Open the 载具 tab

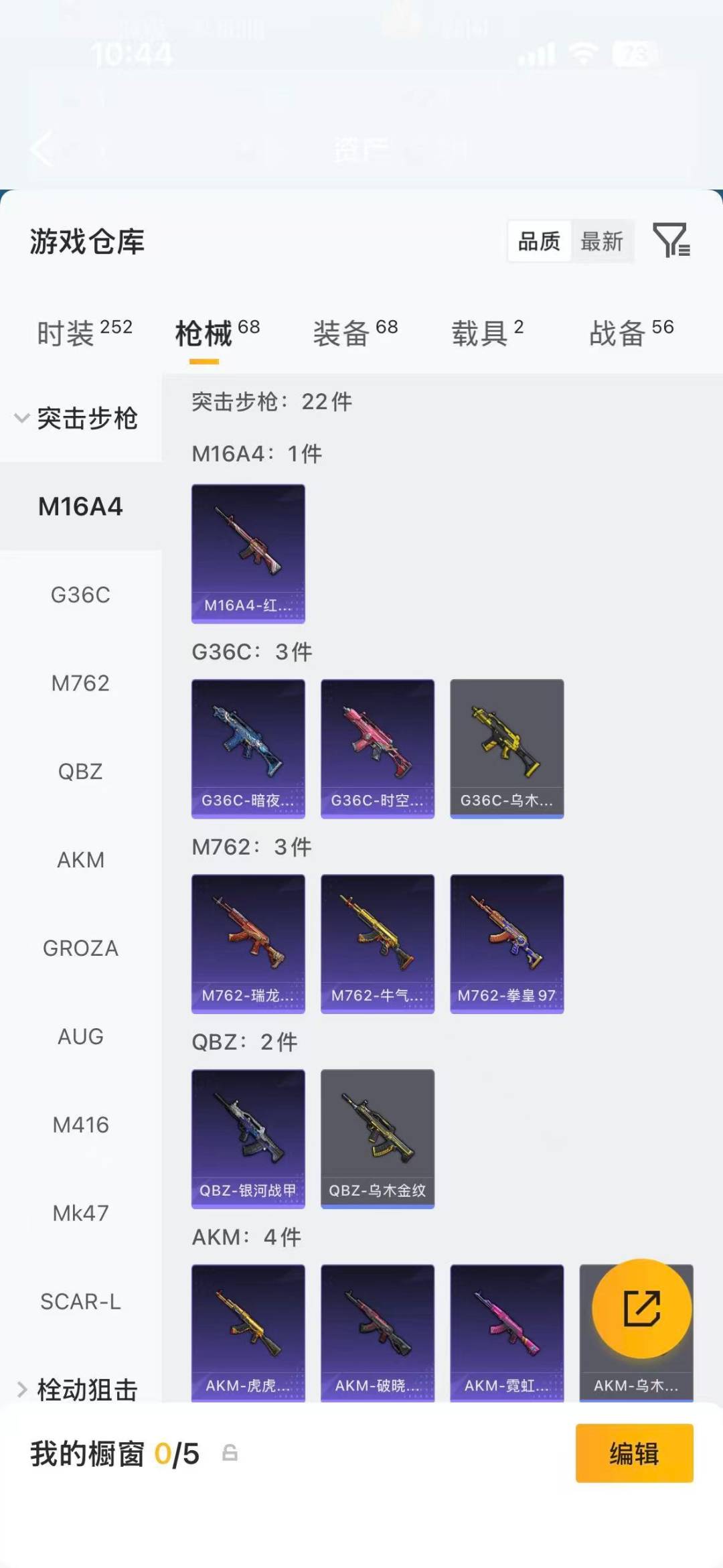(487, 333)
